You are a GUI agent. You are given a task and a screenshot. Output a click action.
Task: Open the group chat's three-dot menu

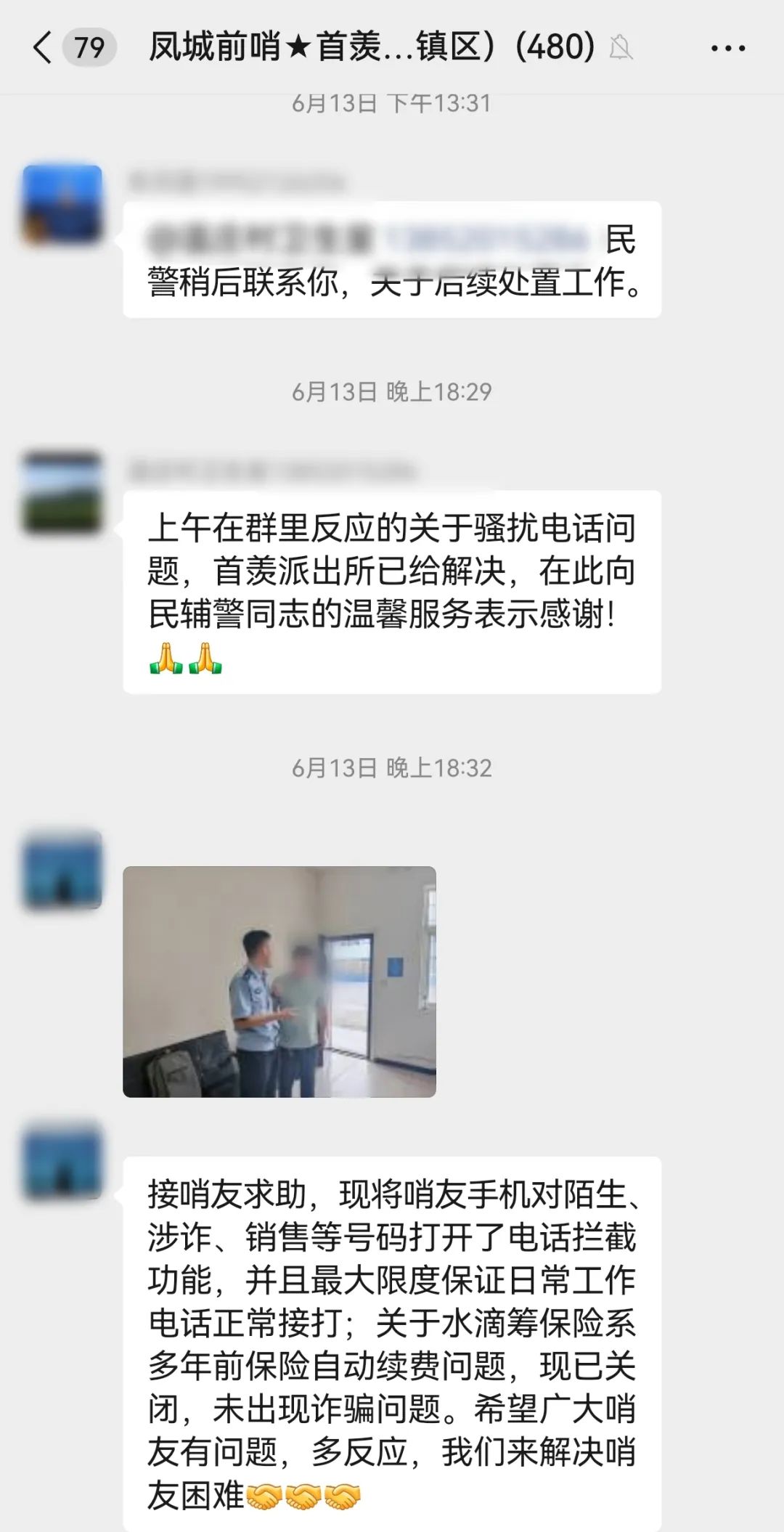click(x=727, y=49)
